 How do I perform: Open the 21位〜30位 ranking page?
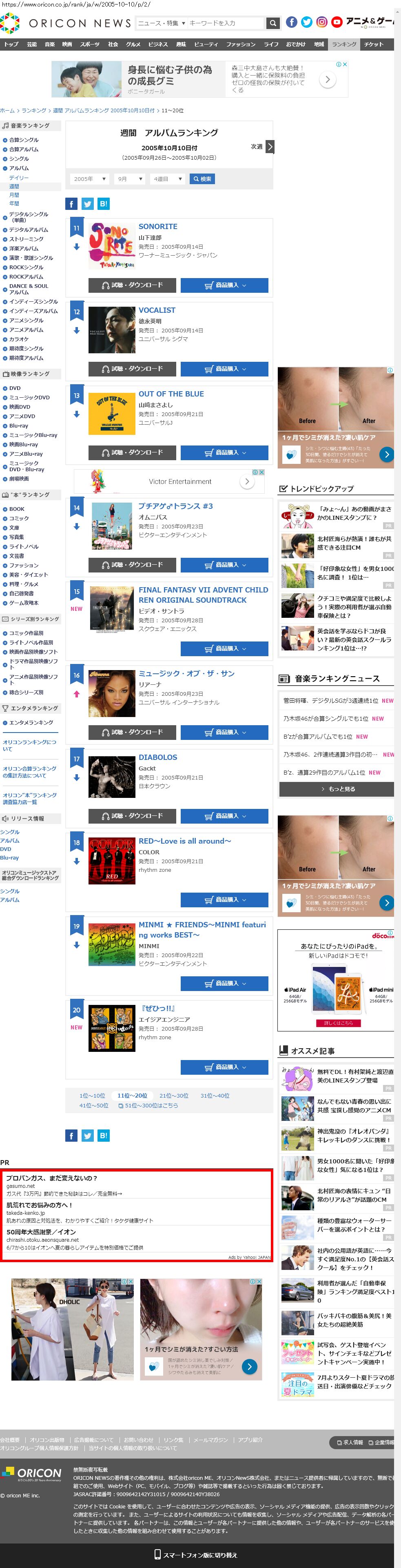point(173,1096)
